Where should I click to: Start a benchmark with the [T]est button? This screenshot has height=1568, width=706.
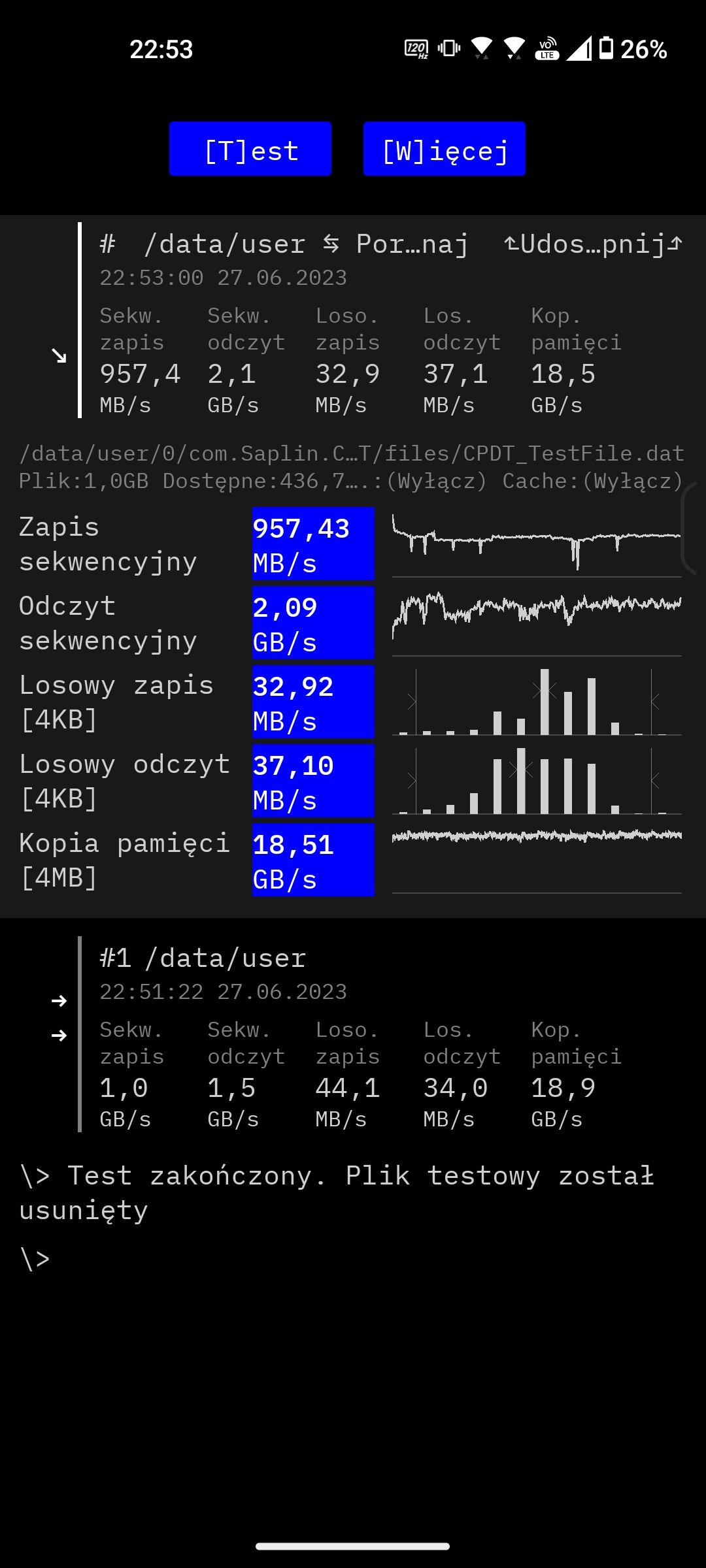coord(250,149)
